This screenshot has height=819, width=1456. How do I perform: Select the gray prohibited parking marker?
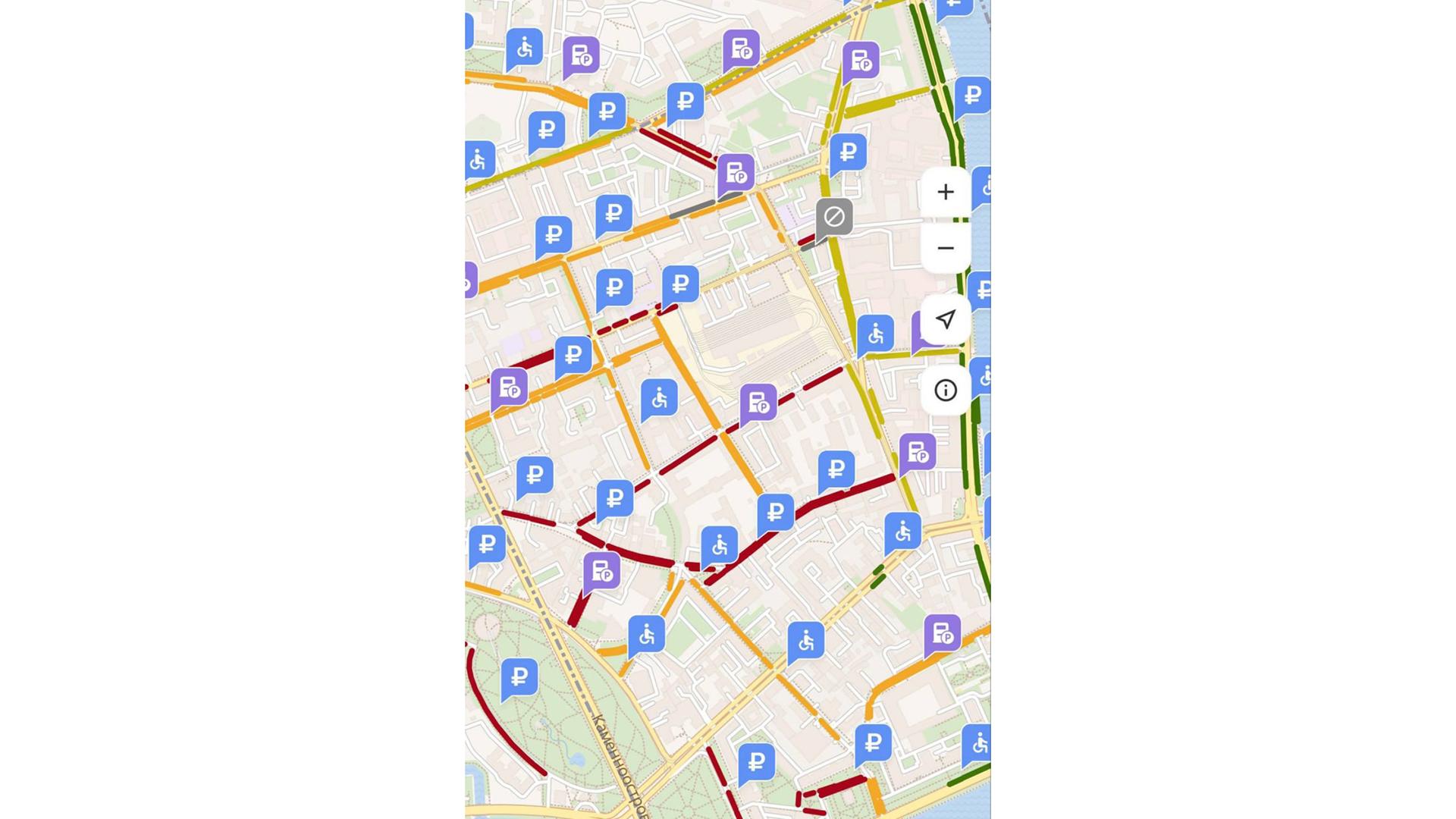(834, 218)
